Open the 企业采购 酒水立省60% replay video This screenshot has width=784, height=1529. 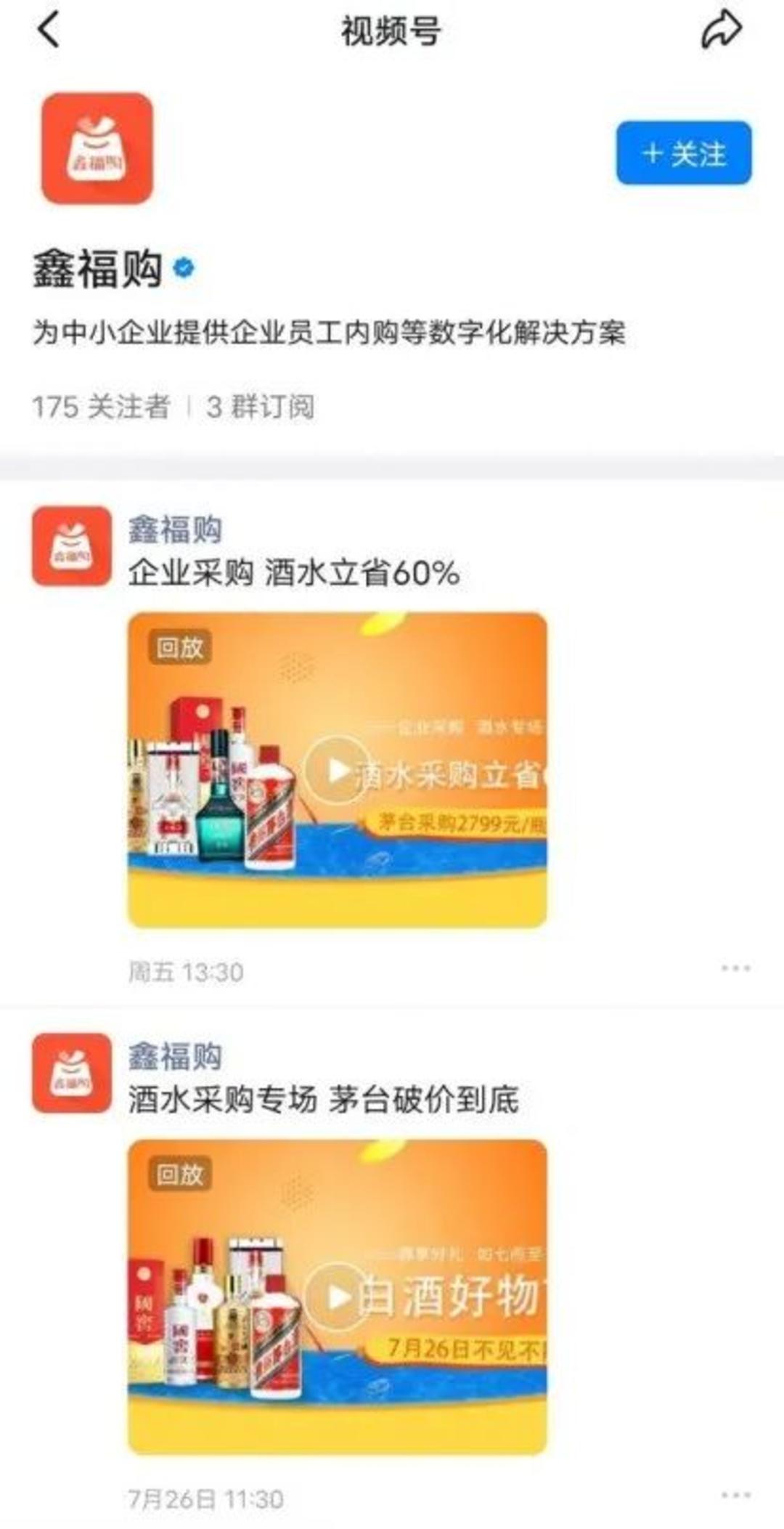(x=337, y=770)
